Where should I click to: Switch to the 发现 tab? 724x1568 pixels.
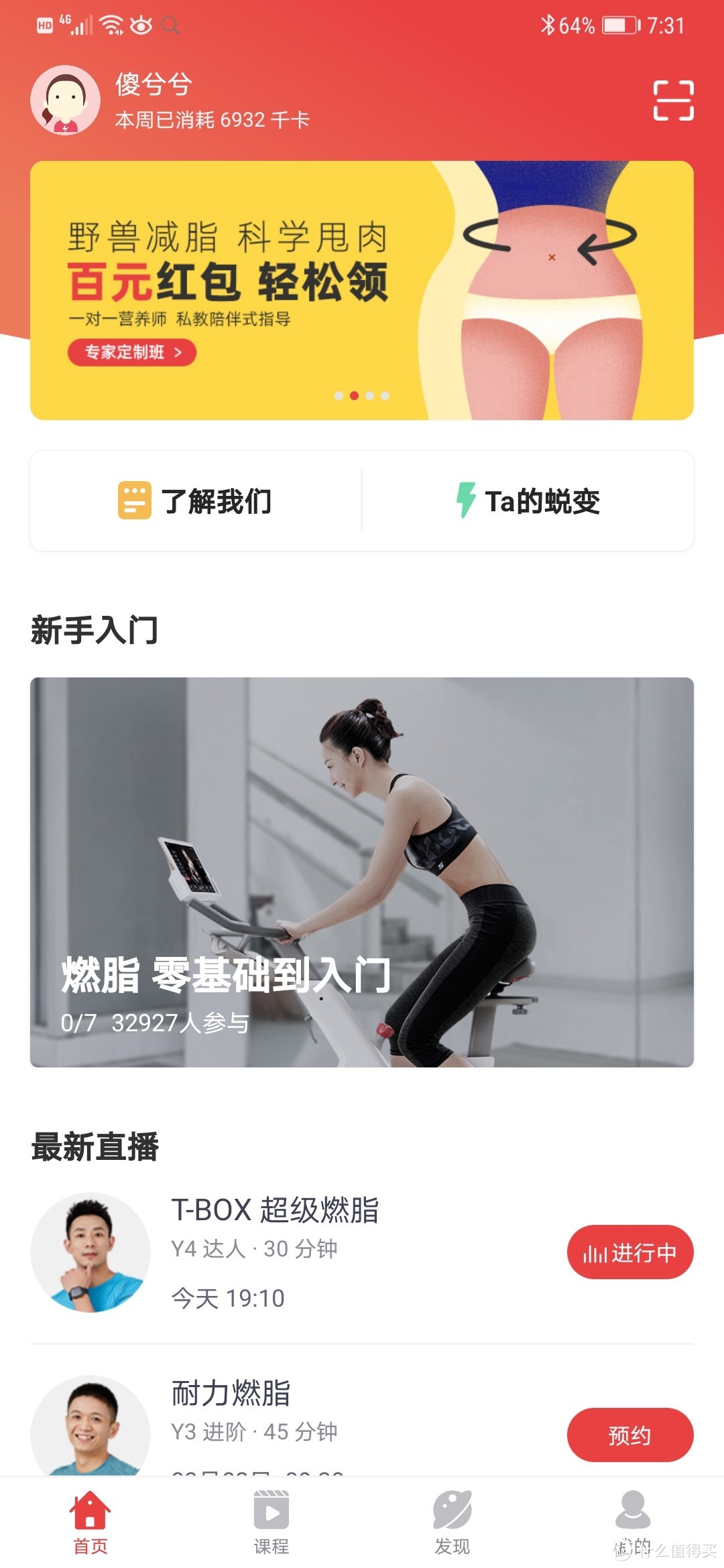tap(452, 1522)
